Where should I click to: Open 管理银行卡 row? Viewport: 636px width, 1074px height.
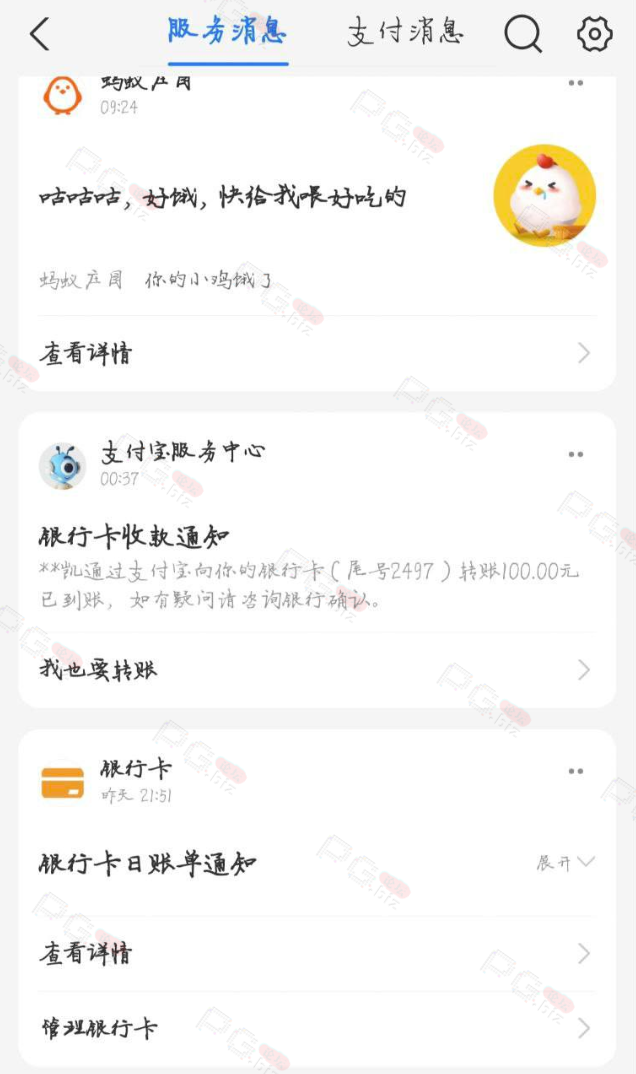point(317,1028)
